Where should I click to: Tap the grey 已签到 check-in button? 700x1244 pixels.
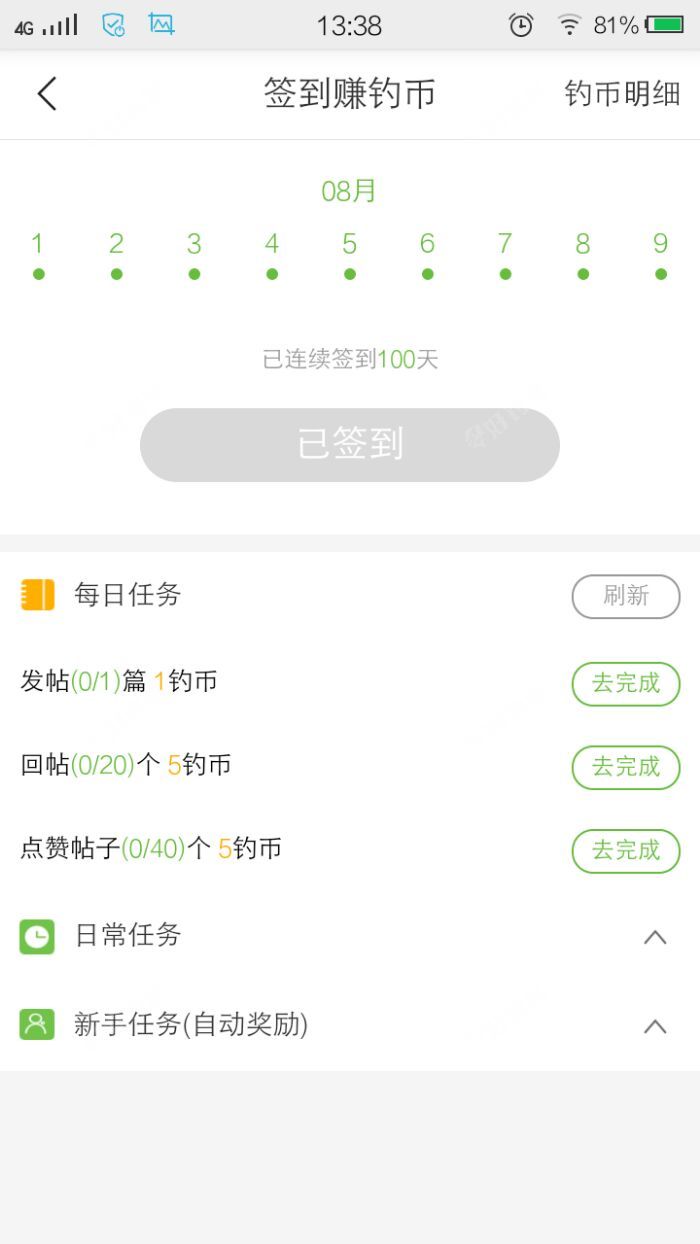click(x=350, y=445)
